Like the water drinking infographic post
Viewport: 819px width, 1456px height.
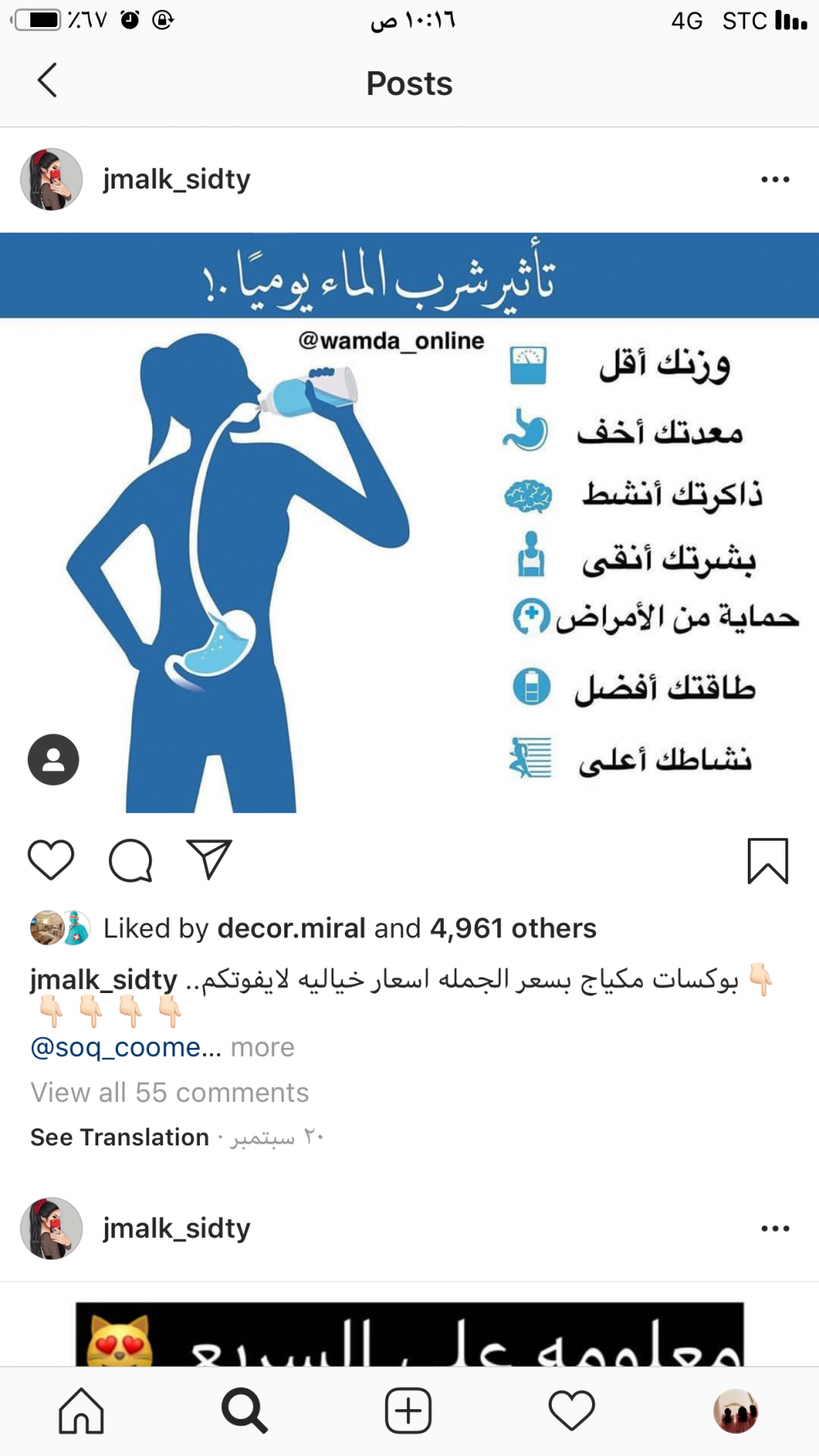pos(51,860)
